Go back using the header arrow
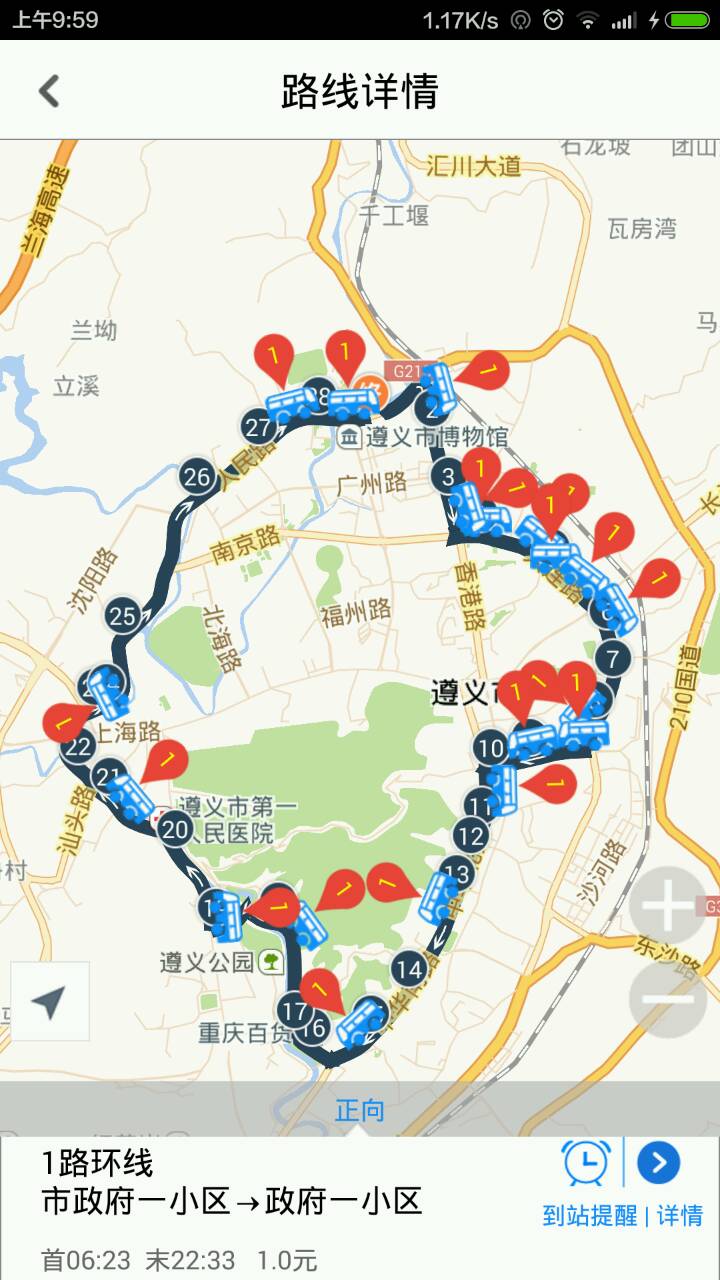The height and width of the screenshot is (1280, 720). 48,91
